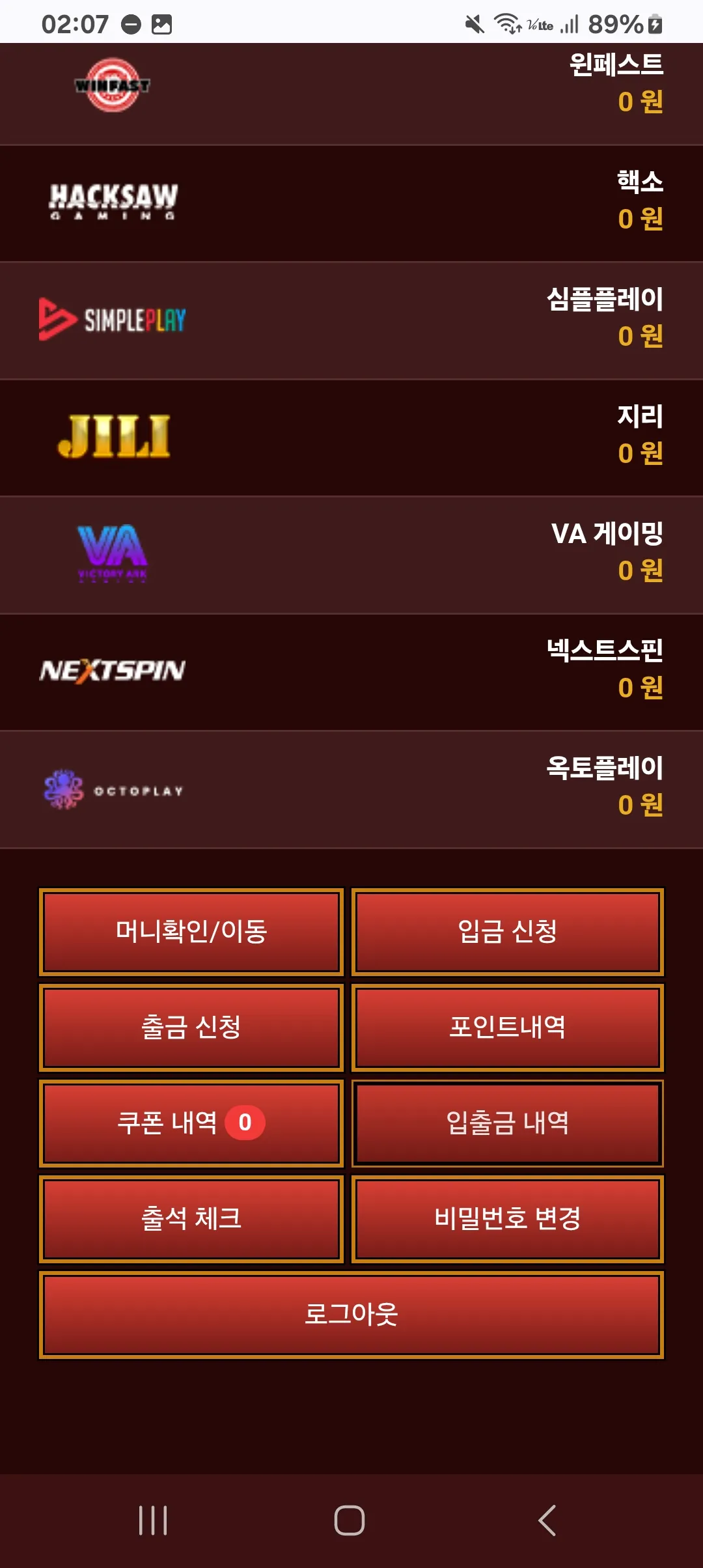Choose the VA 게이밍 row
The image size is (703, 1568).
(351, 555)
